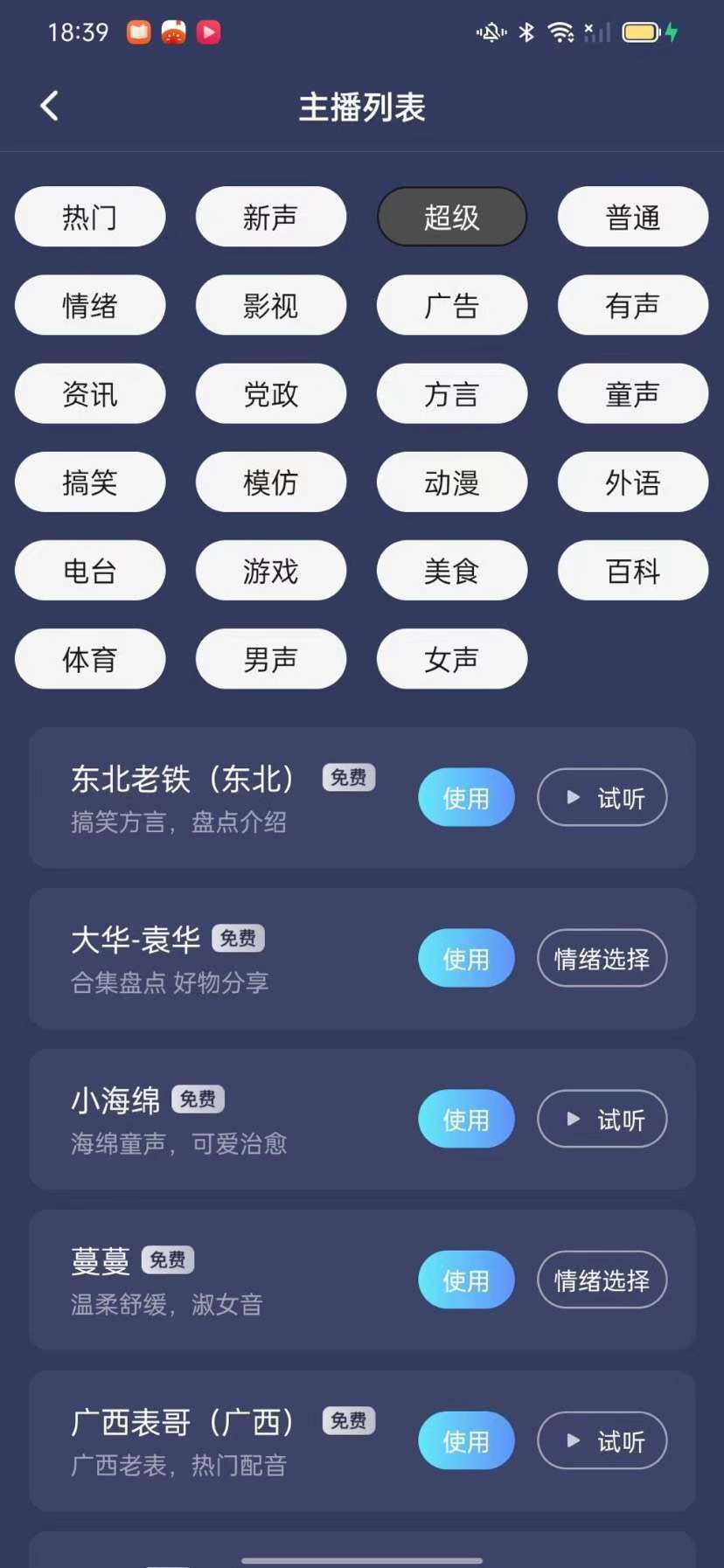
Task: Listen to the 广西表哥 试听 sample
Action: (x=602, y=1440)
